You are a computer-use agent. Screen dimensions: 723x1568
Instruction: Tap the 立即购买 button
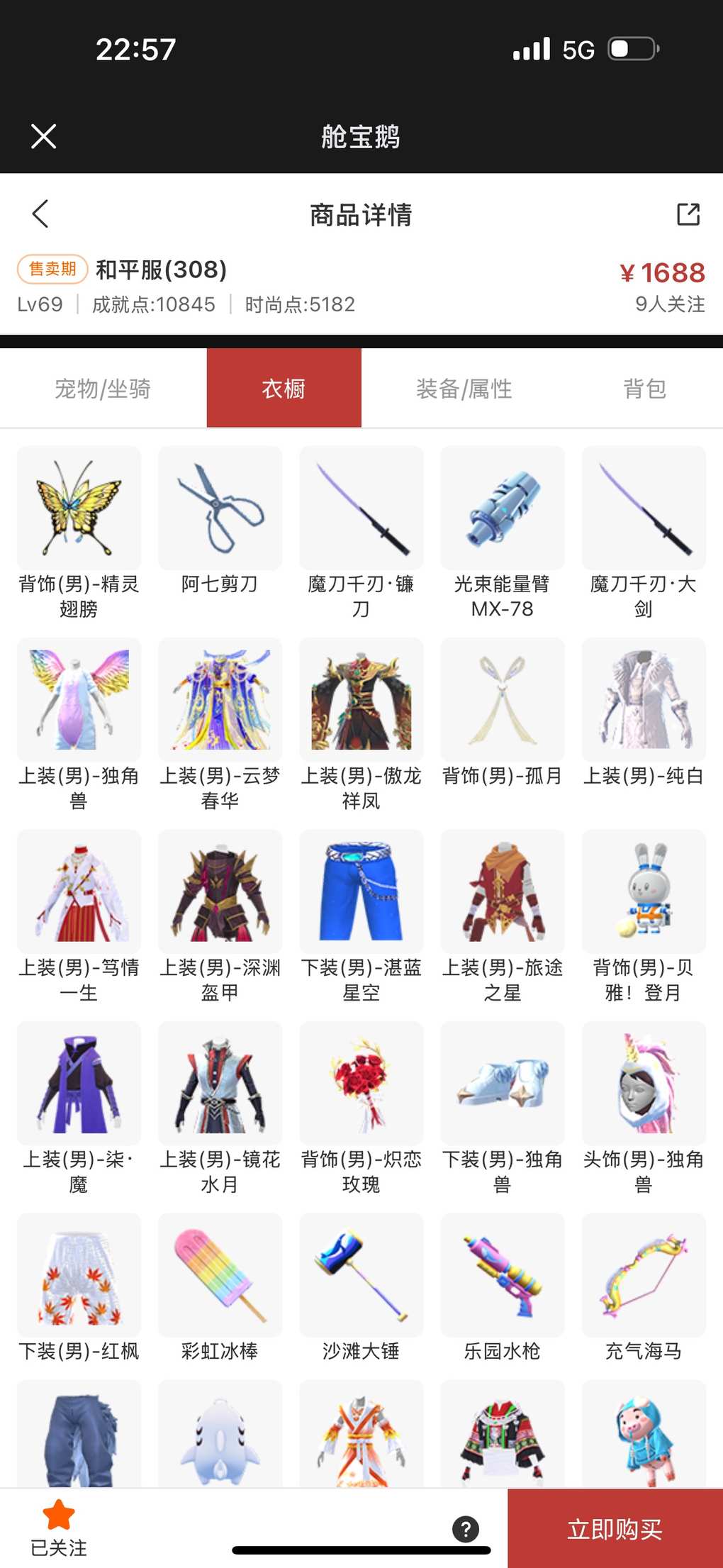pyautogui.click(x=615, y=1529)
